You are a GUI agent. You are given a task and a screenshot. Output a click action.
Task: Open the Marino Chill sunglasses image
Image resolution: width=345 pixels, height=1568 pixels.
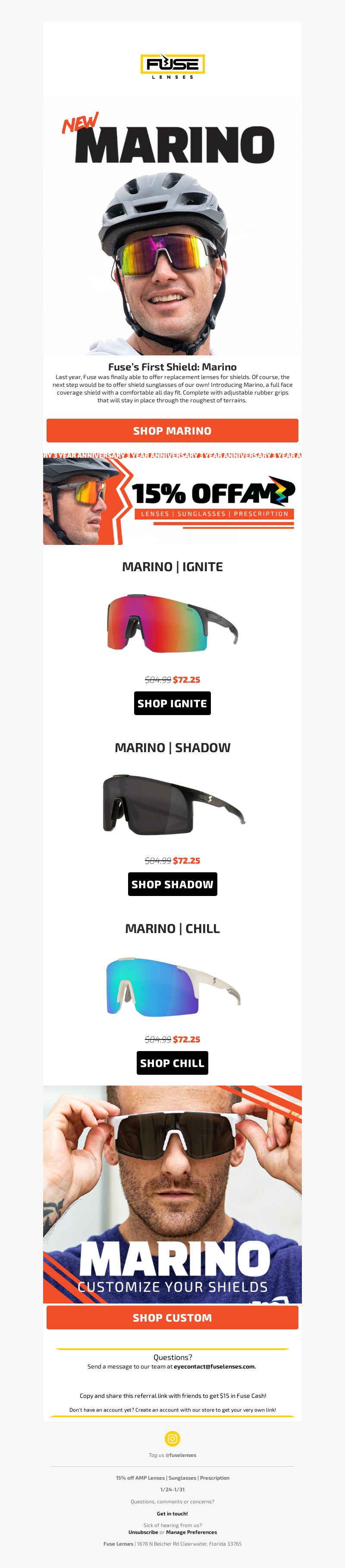[x=172, y=986]
